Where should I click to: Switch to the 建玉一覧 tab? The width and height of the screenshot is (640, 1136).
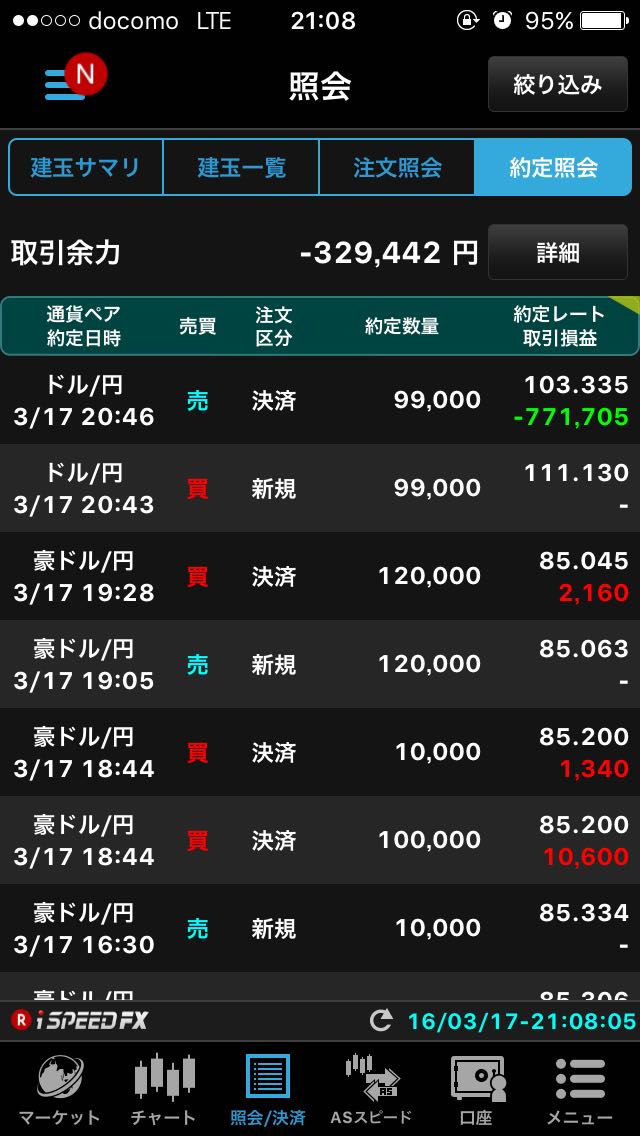pyautogui.click(x=241, y=167)
